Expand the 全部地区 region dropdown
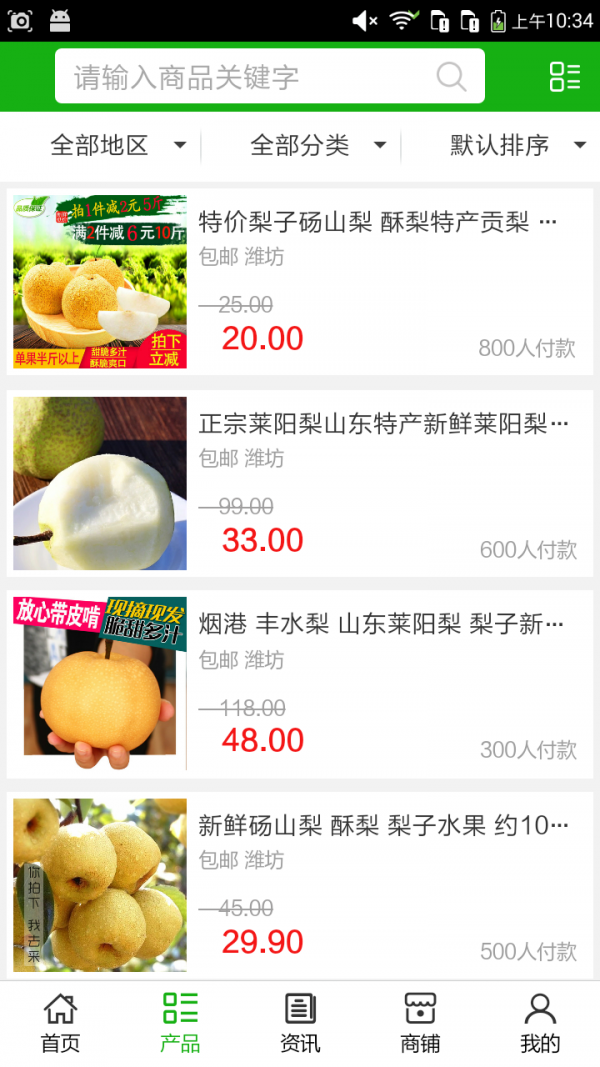Screen dimensions: 600x1067 coord(115,146)
